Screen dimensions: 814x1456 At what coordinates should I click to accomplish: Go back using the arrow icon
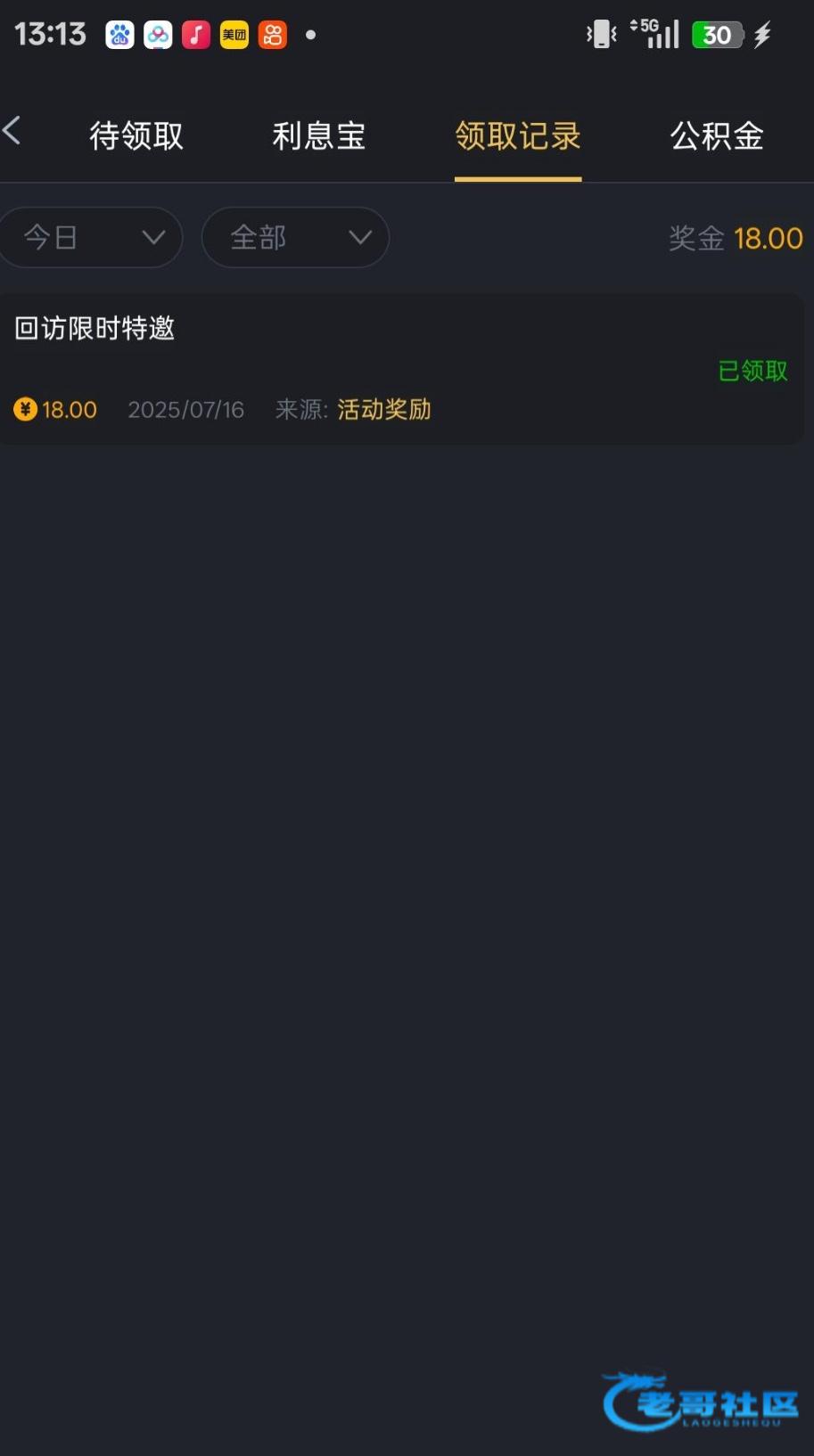tap(12, 132)
